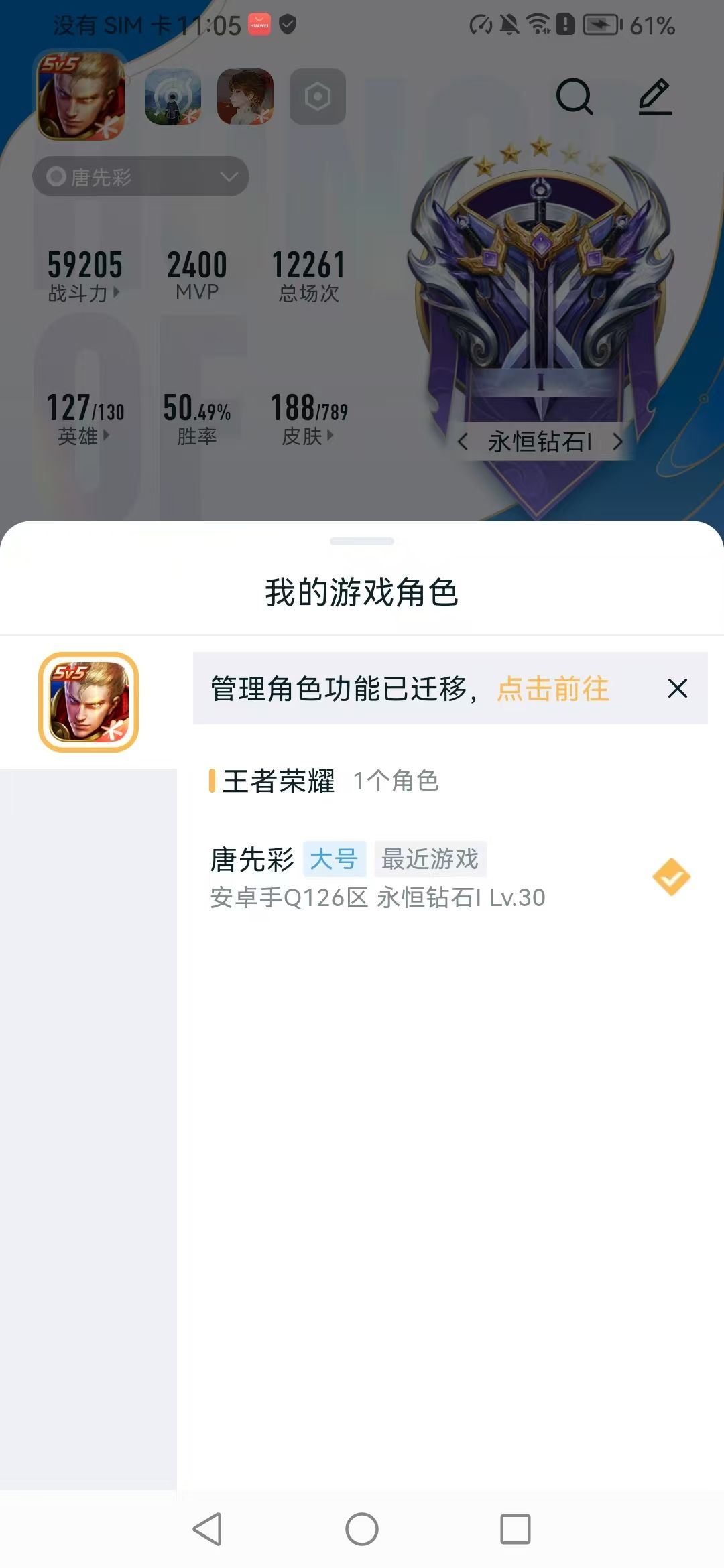Open the 唐先彩 account dropdown
724x1568 pixels.
tap(140, 176)
